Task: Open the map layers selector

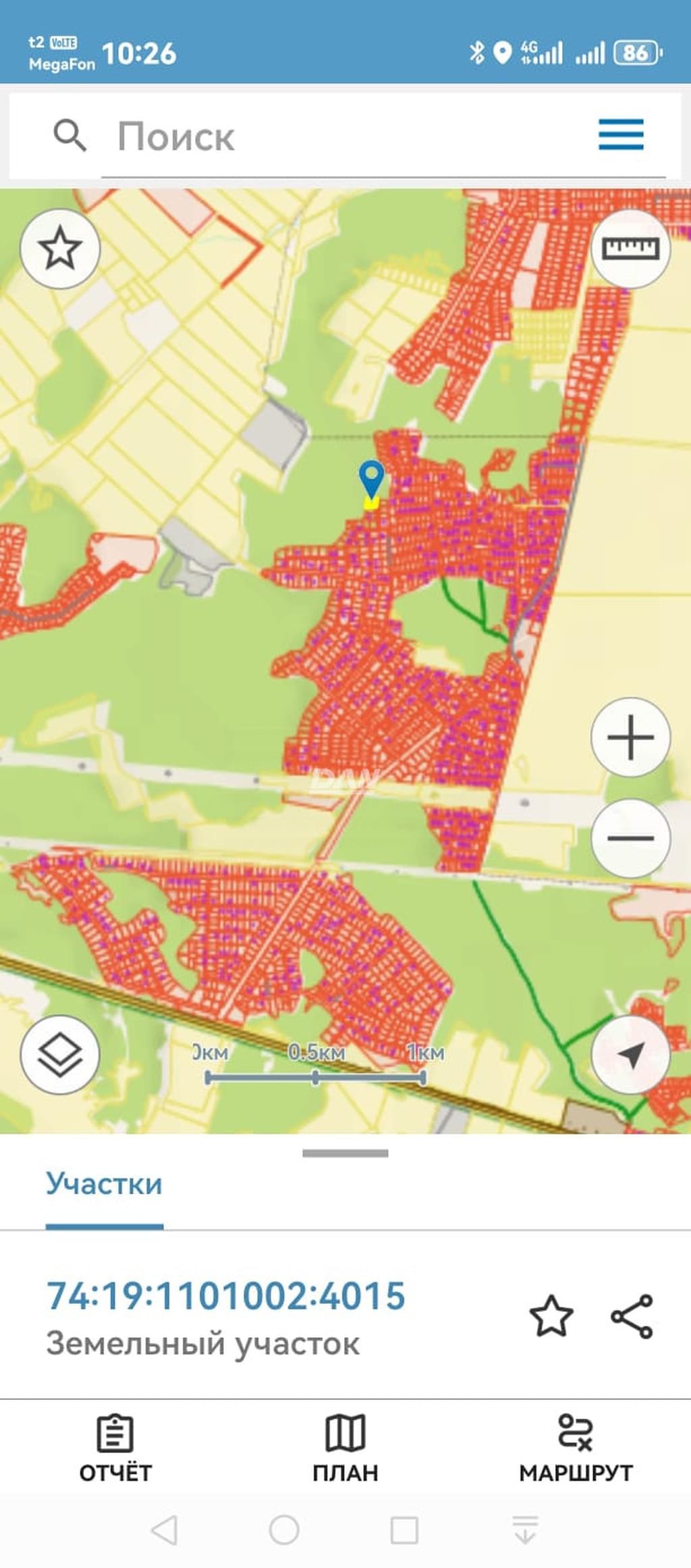Action: click(x=60, y=1054)
